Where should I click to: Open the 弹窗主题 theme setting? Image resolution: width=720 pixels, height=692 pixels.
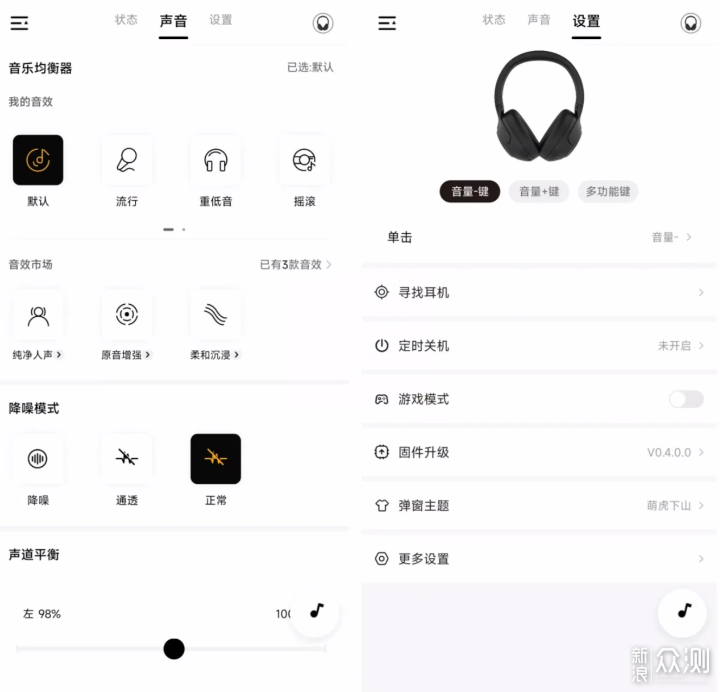click(539, 505)
